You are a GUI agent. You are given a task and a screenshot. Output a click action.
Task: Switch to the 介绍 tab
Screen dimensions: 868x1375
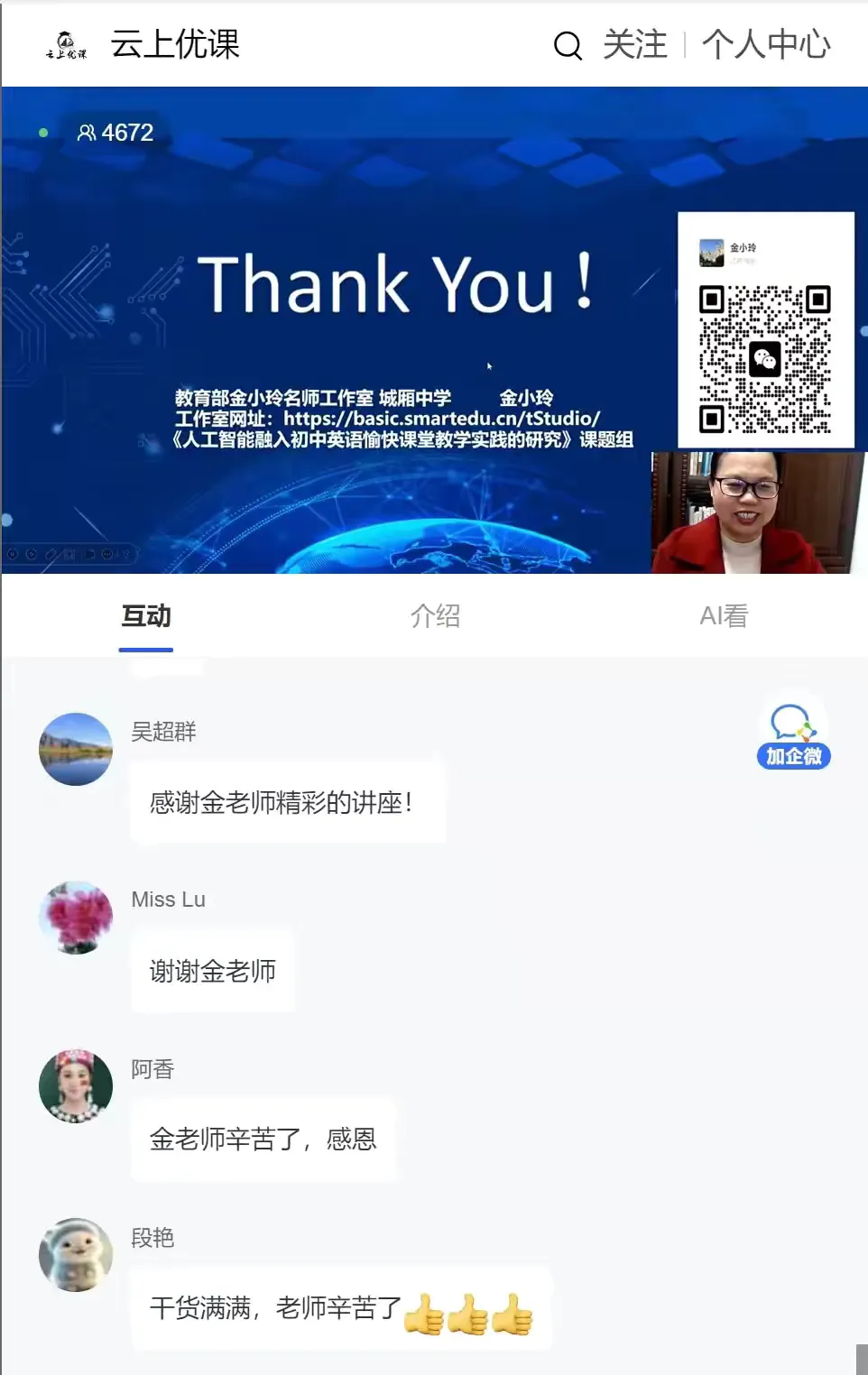tap(435, 616)
